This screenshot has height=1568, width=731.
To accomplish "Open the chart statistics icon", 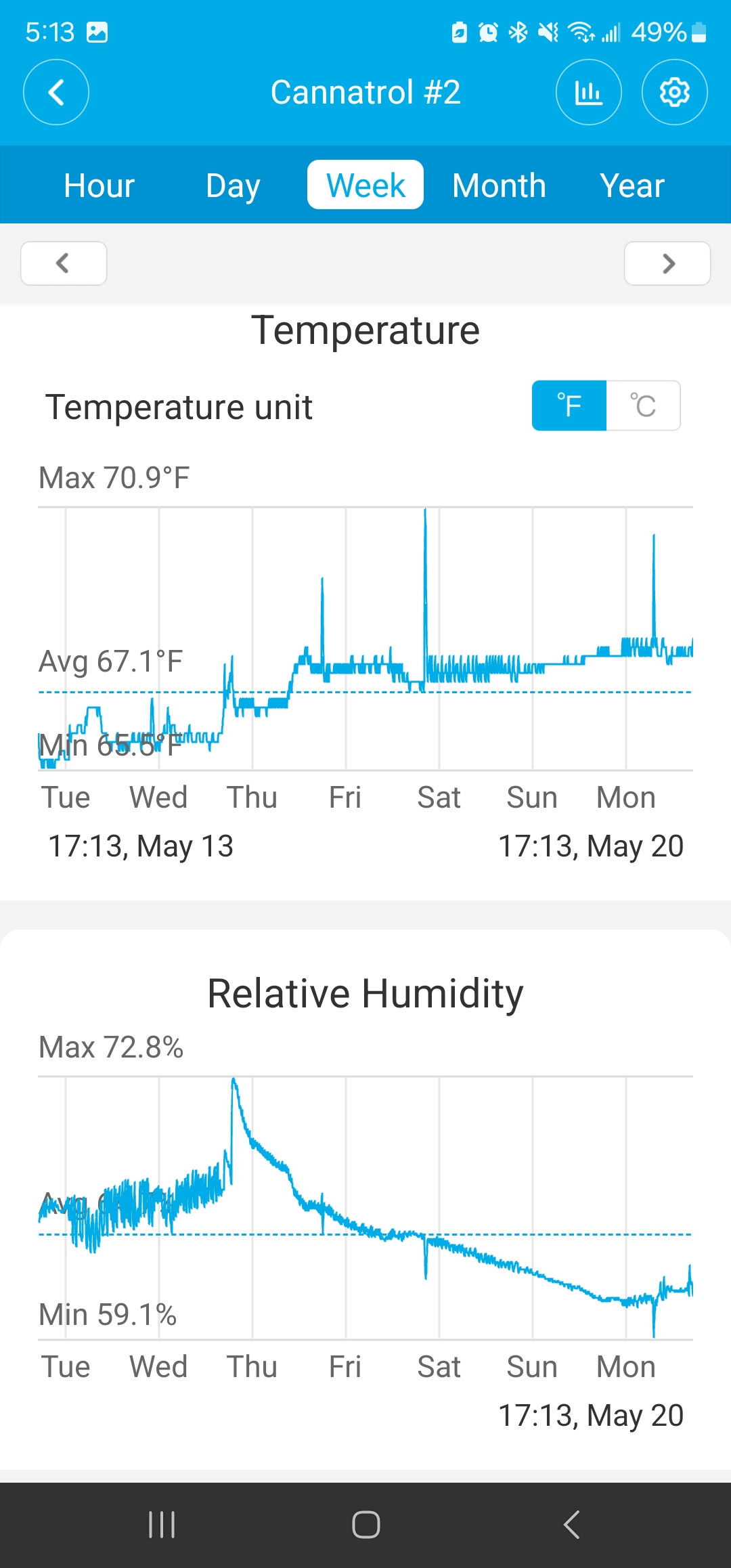I will (x=589, y=92).
